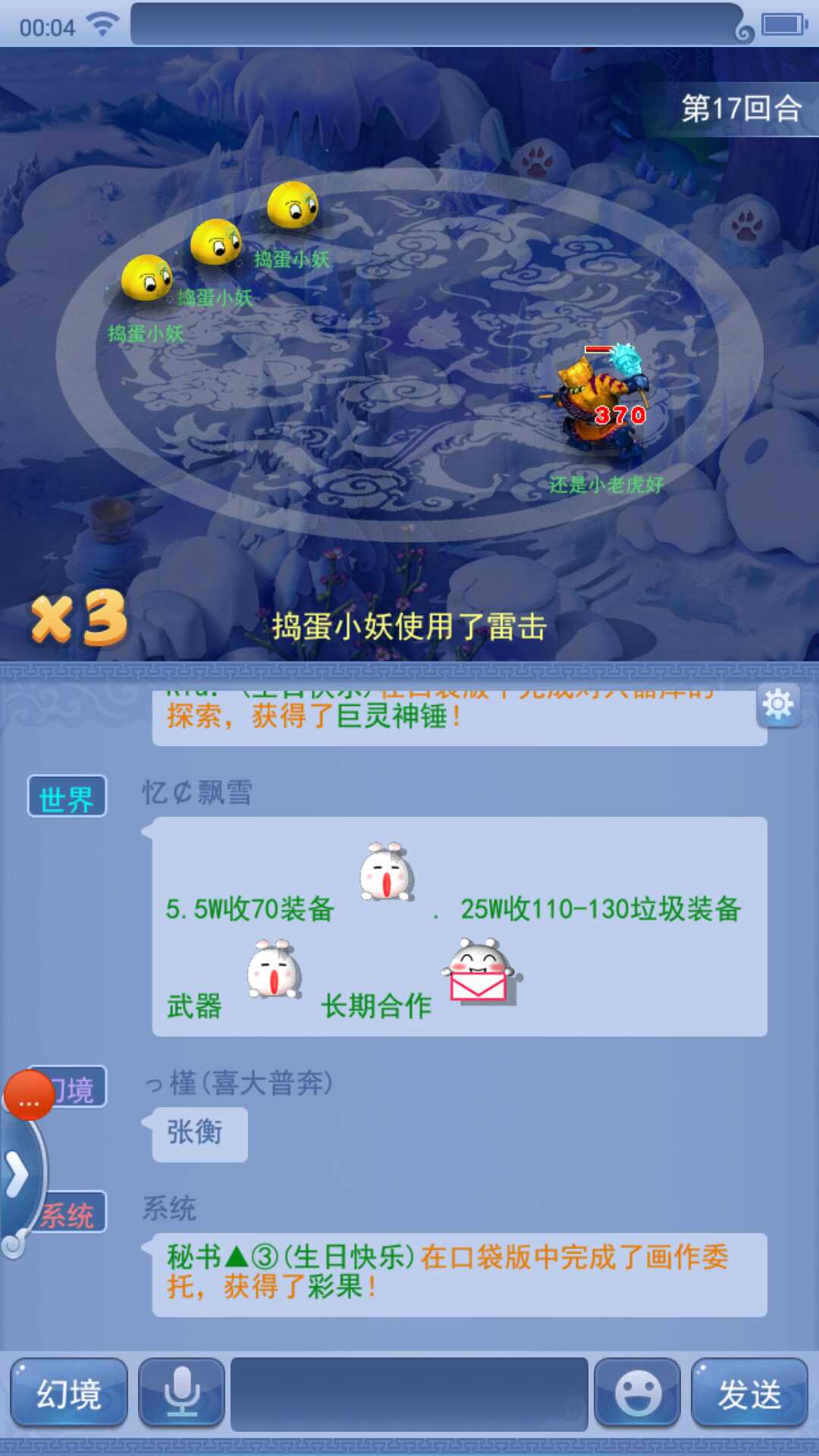The width and height of the screenshot is (819, 1456).
Task: Focus the chat message input field
Action: [x=409, y=1393]
